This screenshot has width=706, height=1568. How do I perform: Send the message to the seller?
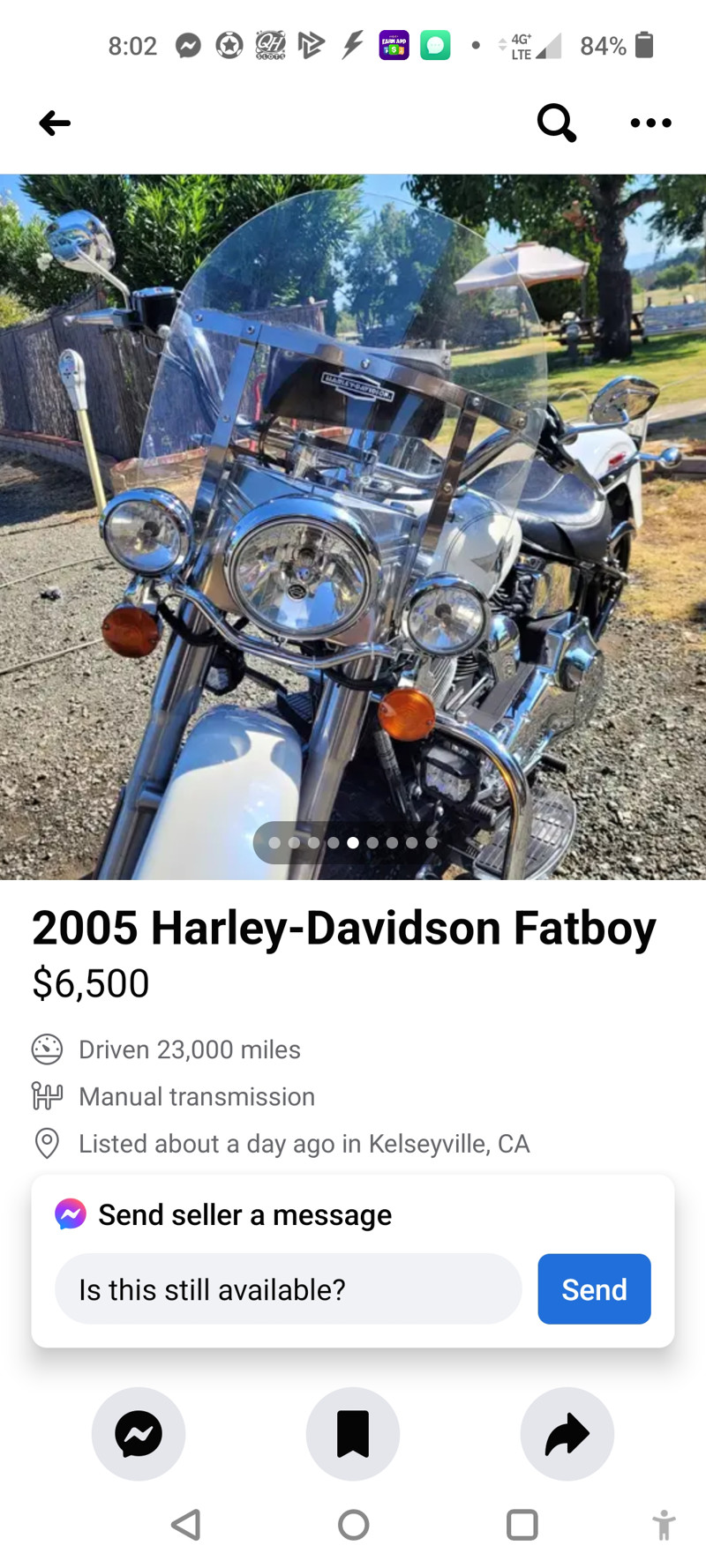tap(594, 1289)
